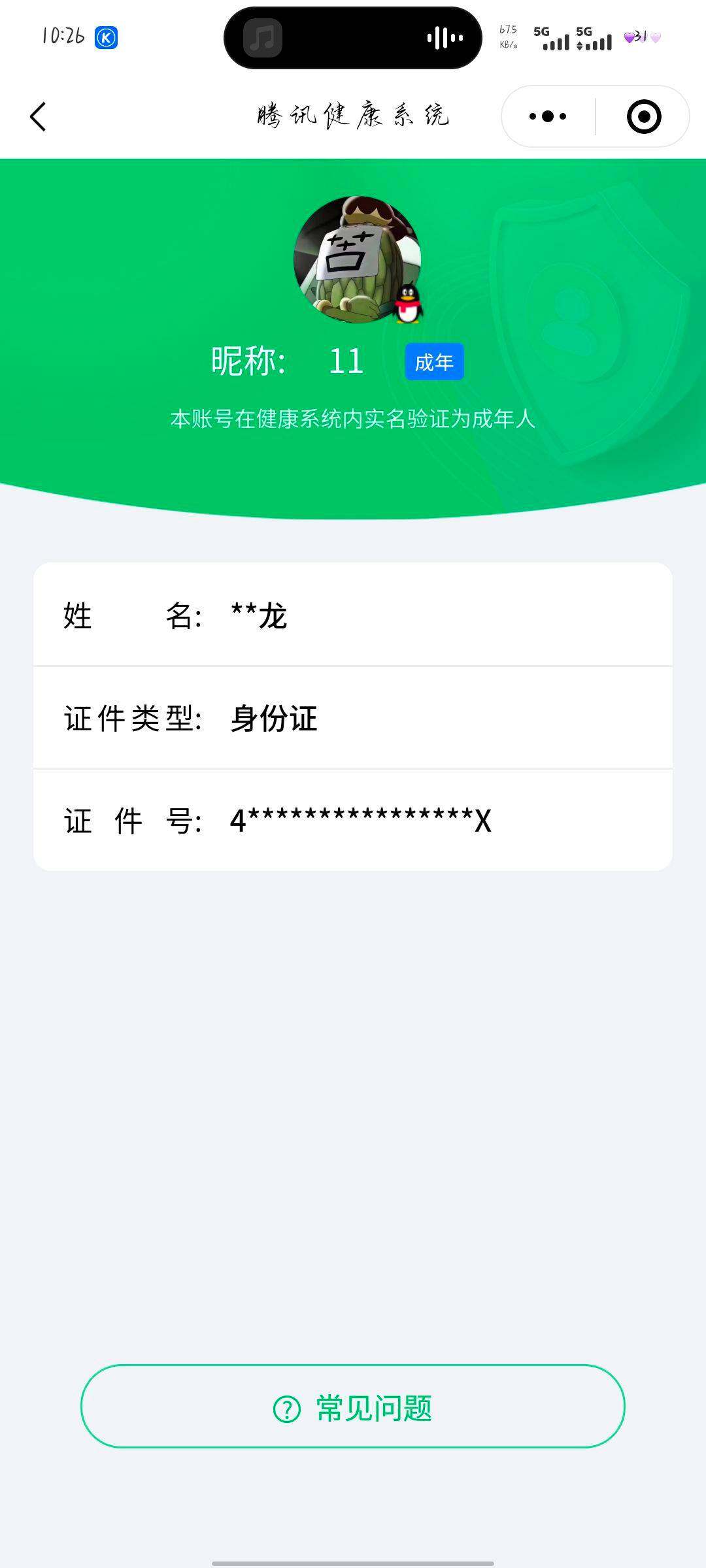
Task: Click the 姓名 name row showing **龙
Action: coord(353,617)
